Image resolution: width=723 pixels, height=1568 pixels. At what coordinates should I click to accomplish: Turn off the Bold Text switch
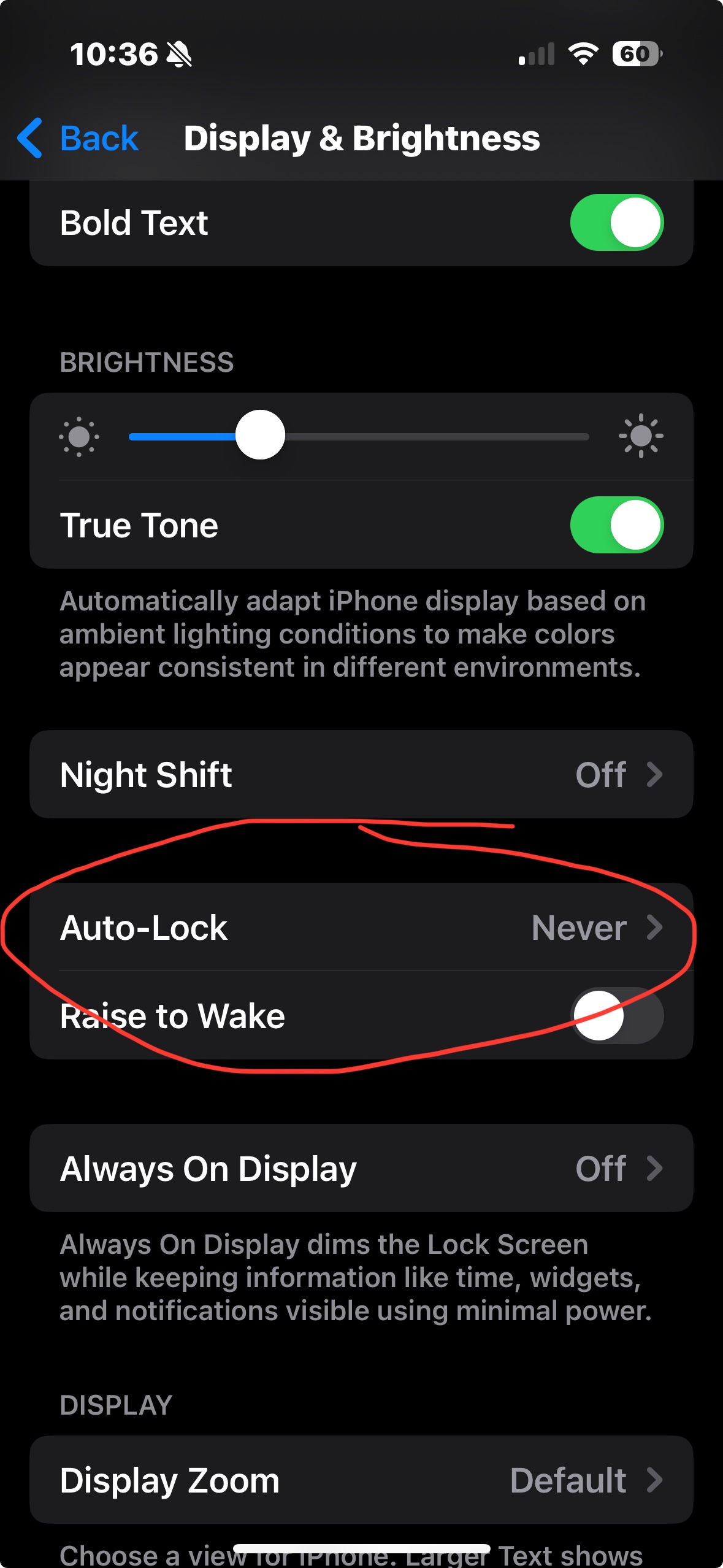[616, 223]
